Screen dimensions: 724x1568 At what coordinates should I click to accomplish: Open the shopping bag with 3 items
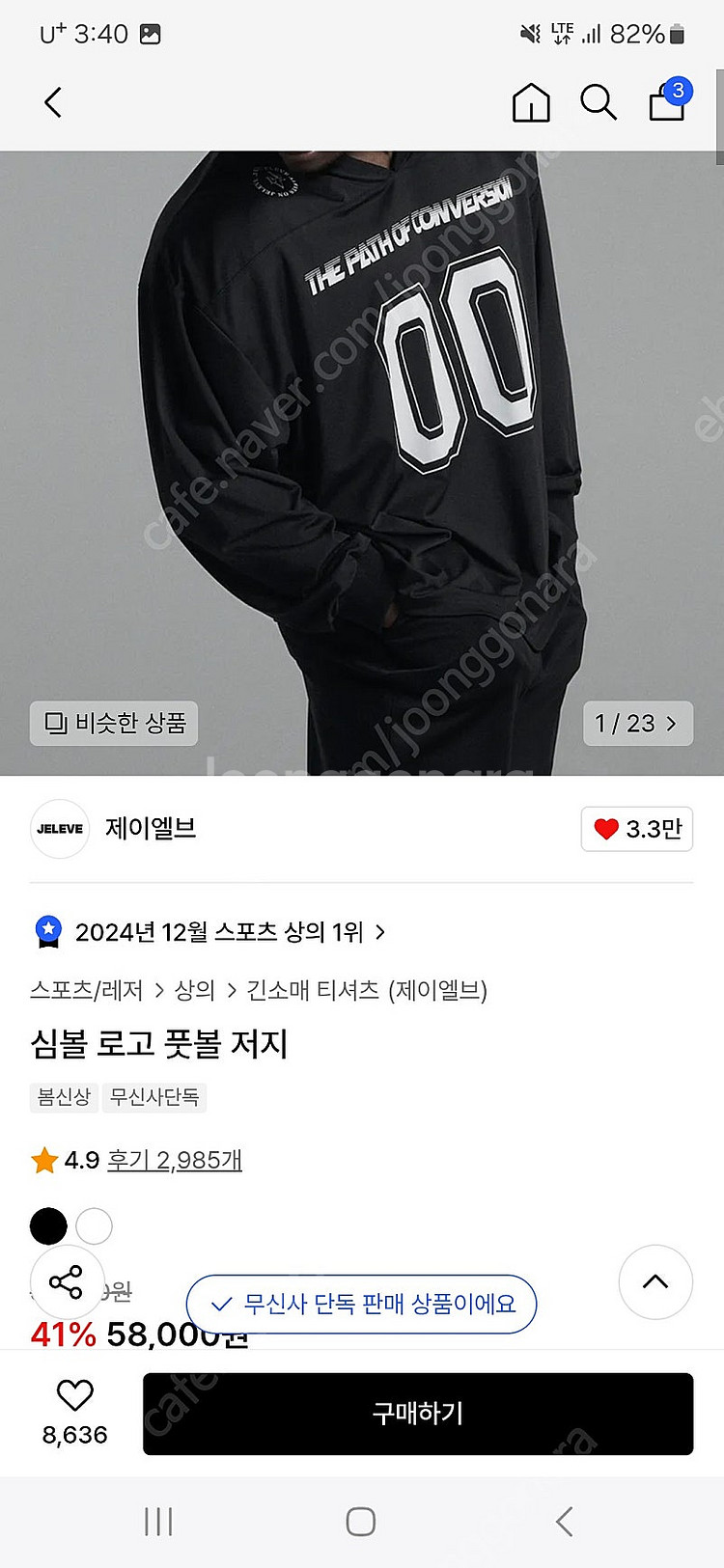click(x=667, y=102)
